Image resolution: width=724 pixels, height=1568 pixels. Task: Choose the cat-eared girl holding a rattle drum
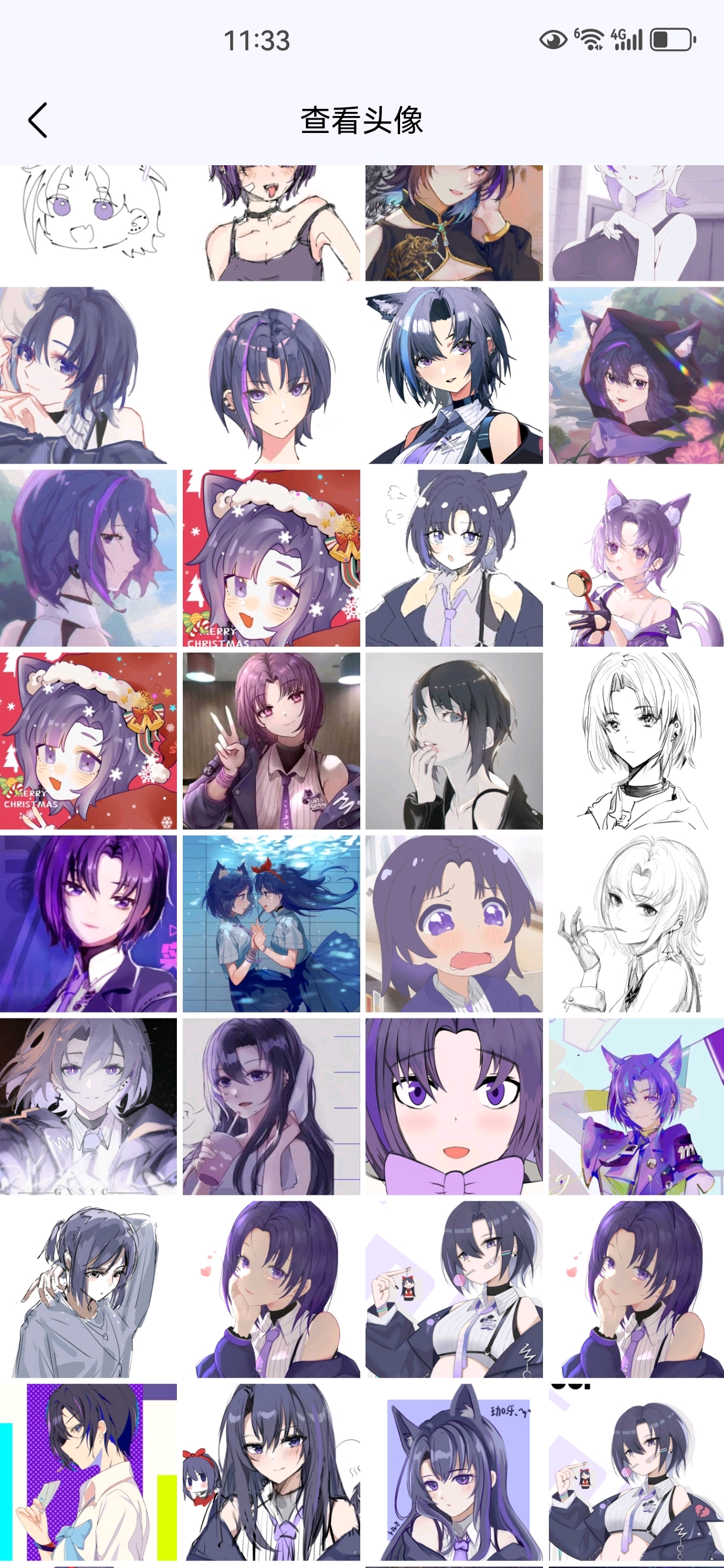(x=636, y=558)
